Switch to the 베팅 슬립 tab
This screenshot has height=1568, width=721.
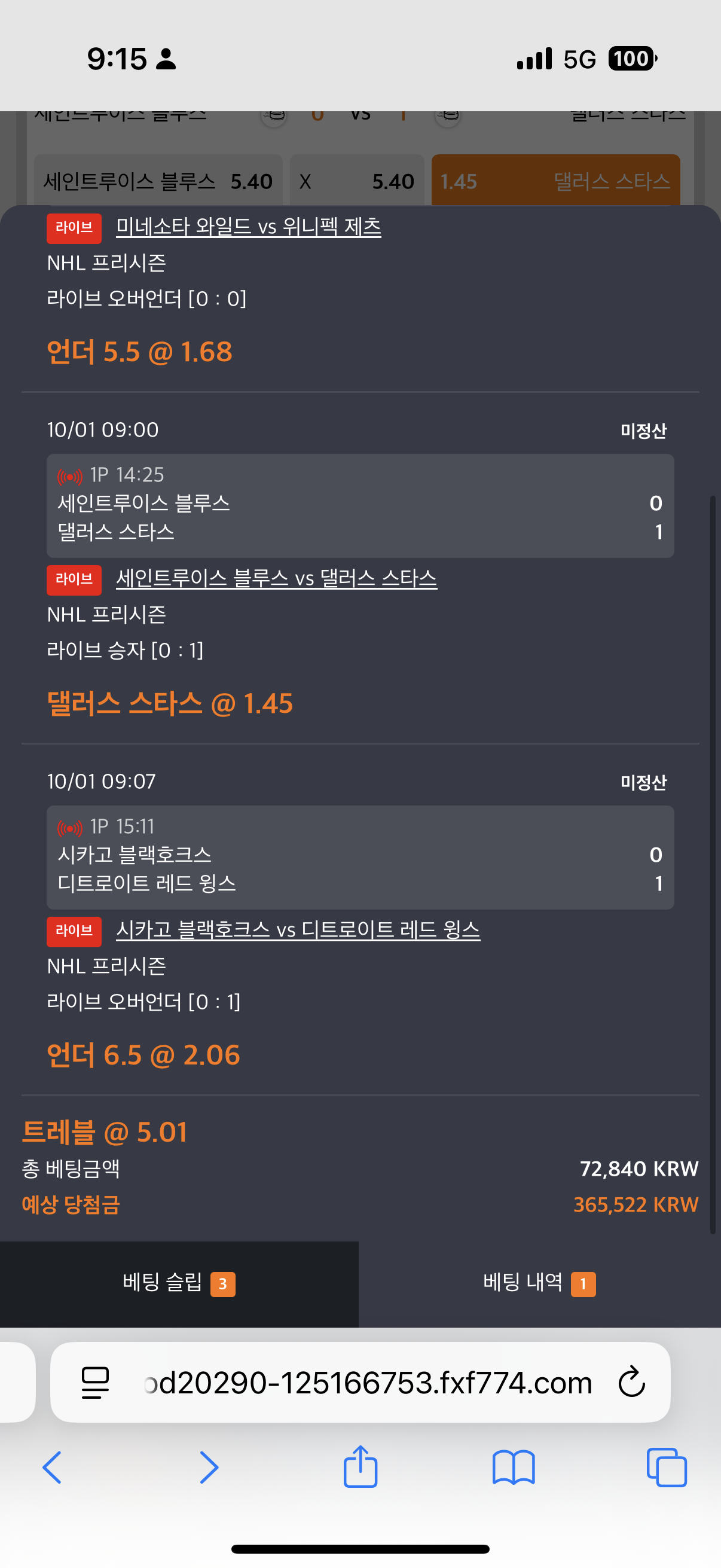click(x=179, y=1283)
